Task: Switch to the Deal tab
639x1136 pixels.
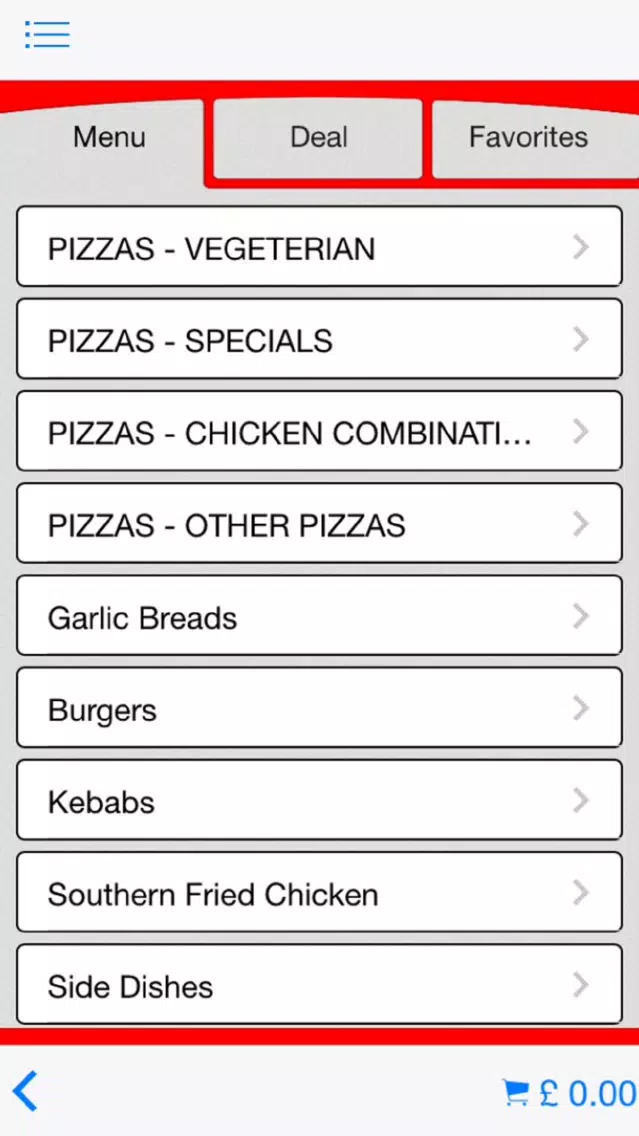Action: (318, 138)
